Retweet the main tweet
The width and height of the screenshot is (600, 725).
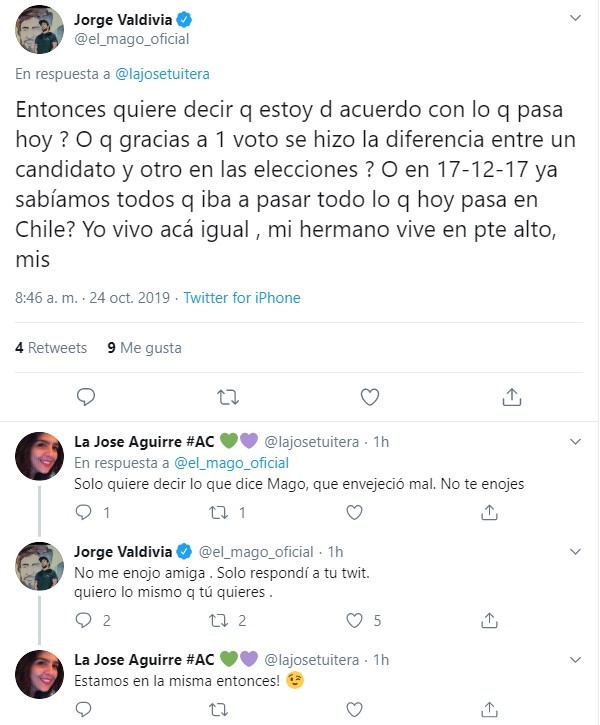point(227,397)
